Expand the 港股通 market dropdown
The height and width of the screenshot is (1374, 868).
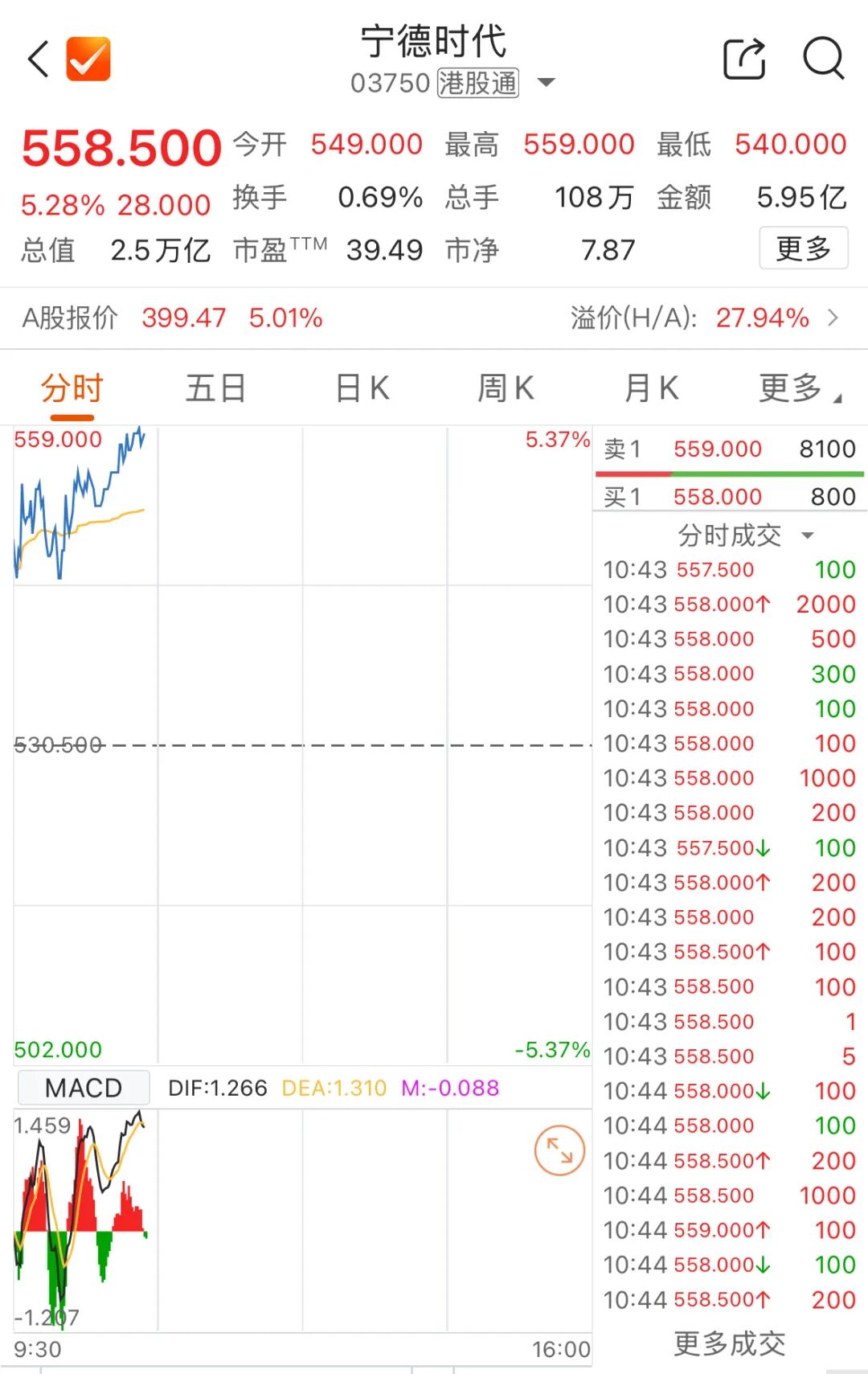tap(546, 83)
